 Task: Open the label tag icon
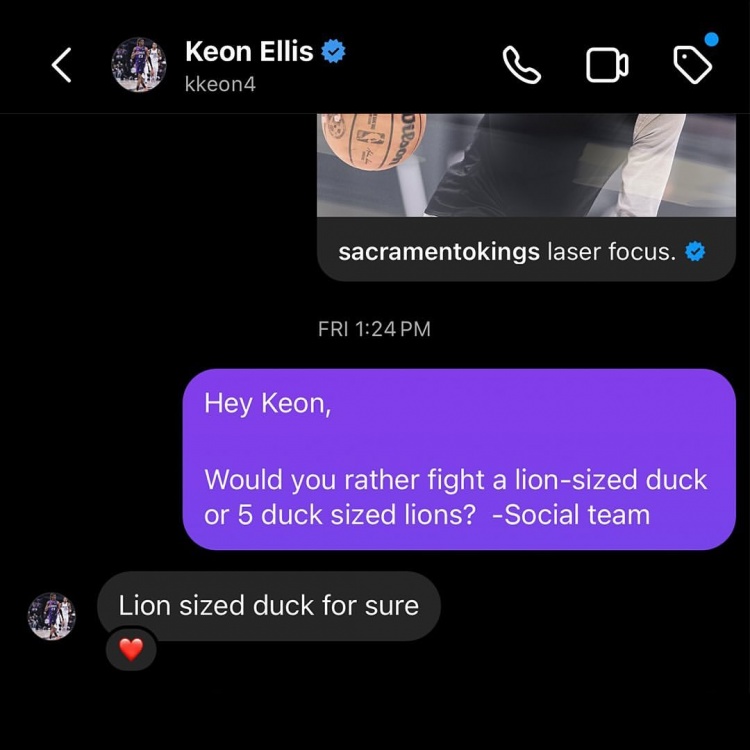[x=691, y=66]
